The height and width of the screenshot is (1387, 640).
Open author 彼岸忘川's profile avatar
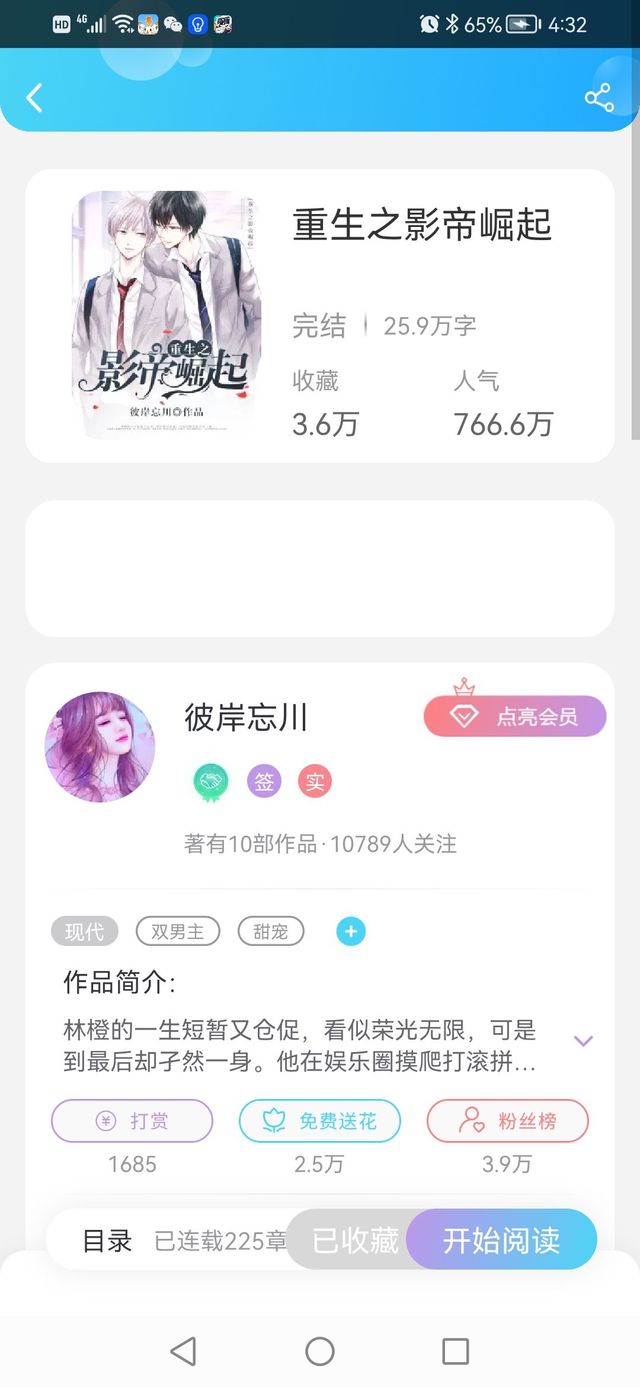[100, 747]
